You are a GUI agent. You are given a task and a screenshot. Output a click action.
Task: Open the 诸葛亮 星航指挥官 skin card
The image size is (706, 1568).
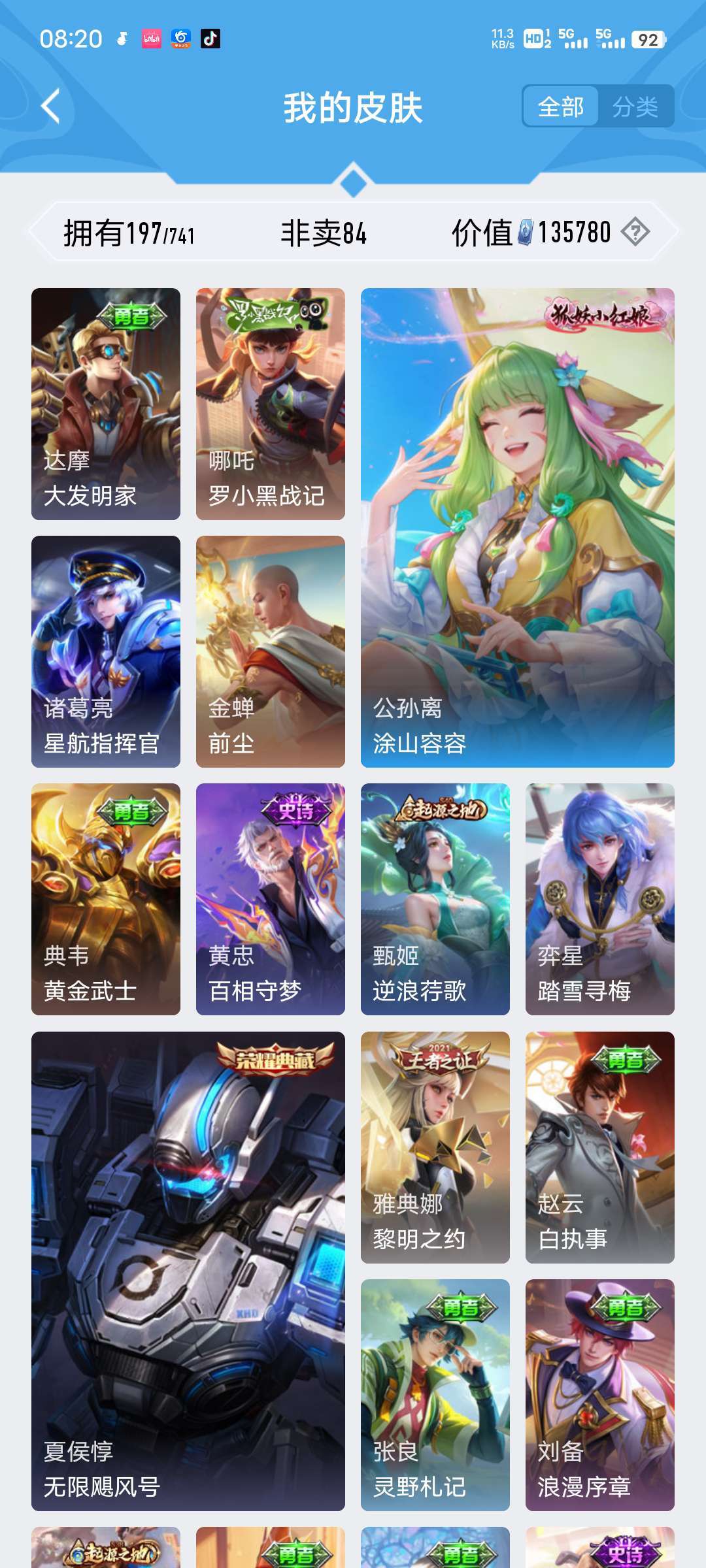[106, 651]
